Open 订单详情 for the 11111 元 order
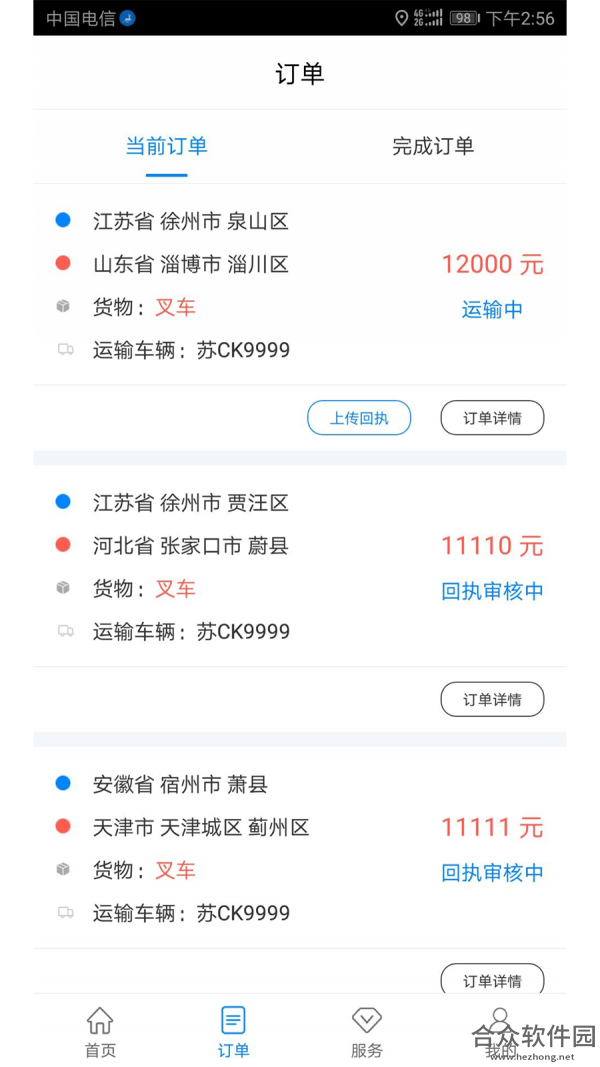 pos(493,980)
